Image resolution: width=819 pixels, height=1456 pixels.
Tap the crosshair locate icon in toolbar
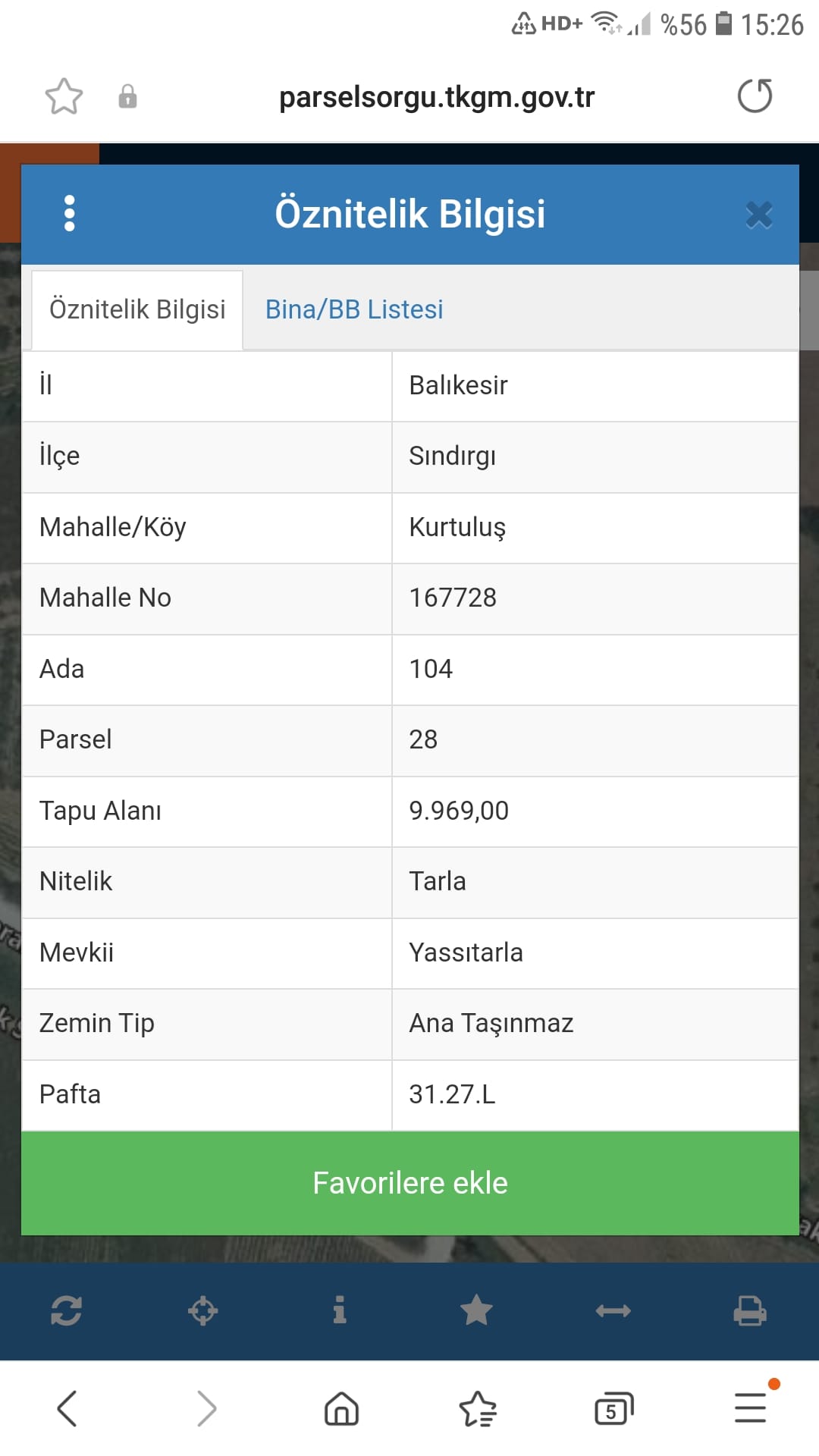[x=203, y=1310]
